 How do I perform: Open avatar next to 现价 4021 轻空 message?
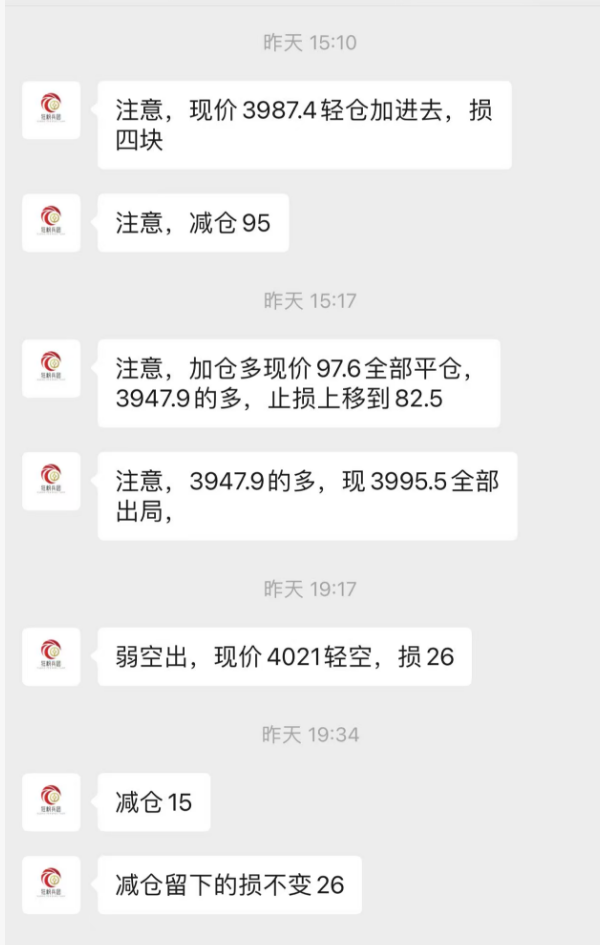click(x=51, y=656)
